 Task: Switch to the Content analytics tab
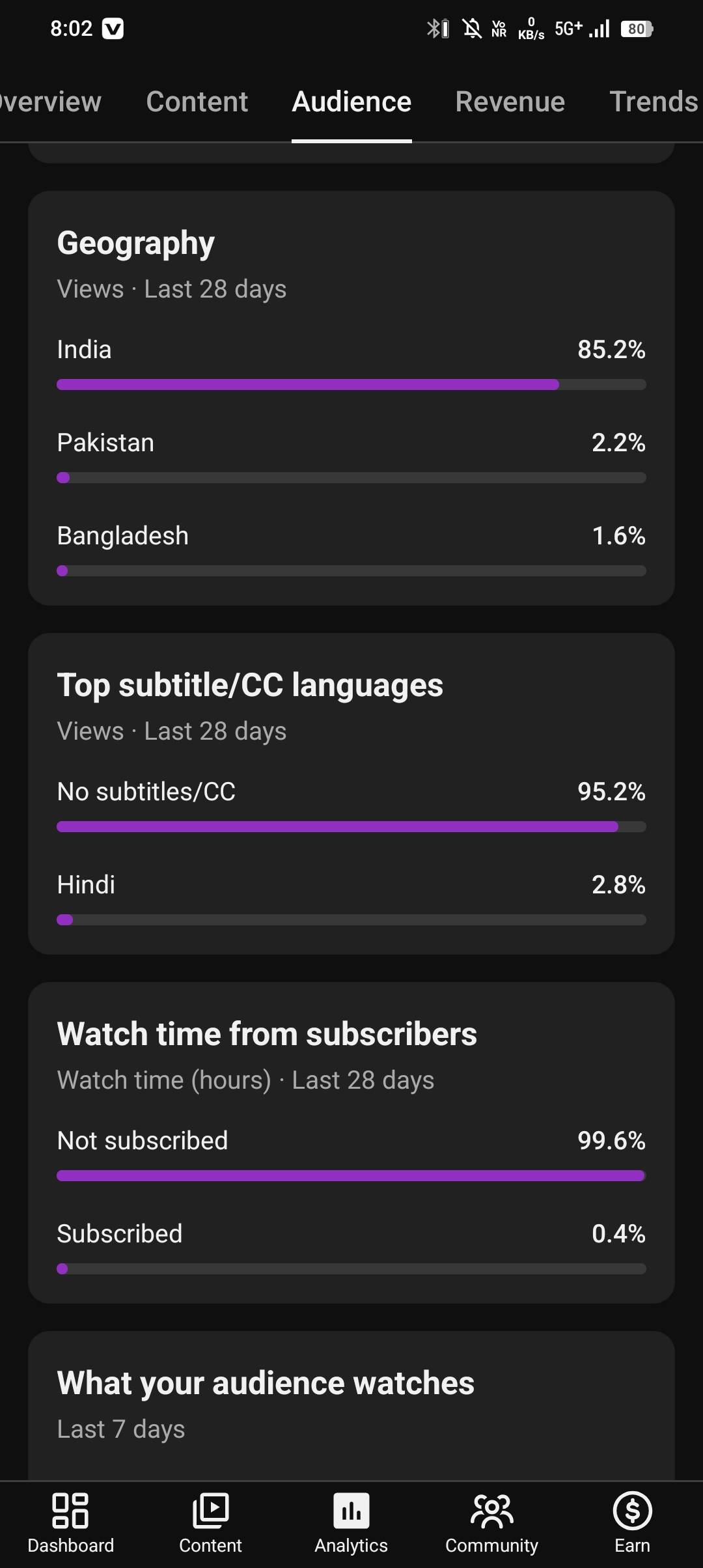click(197, 102)
